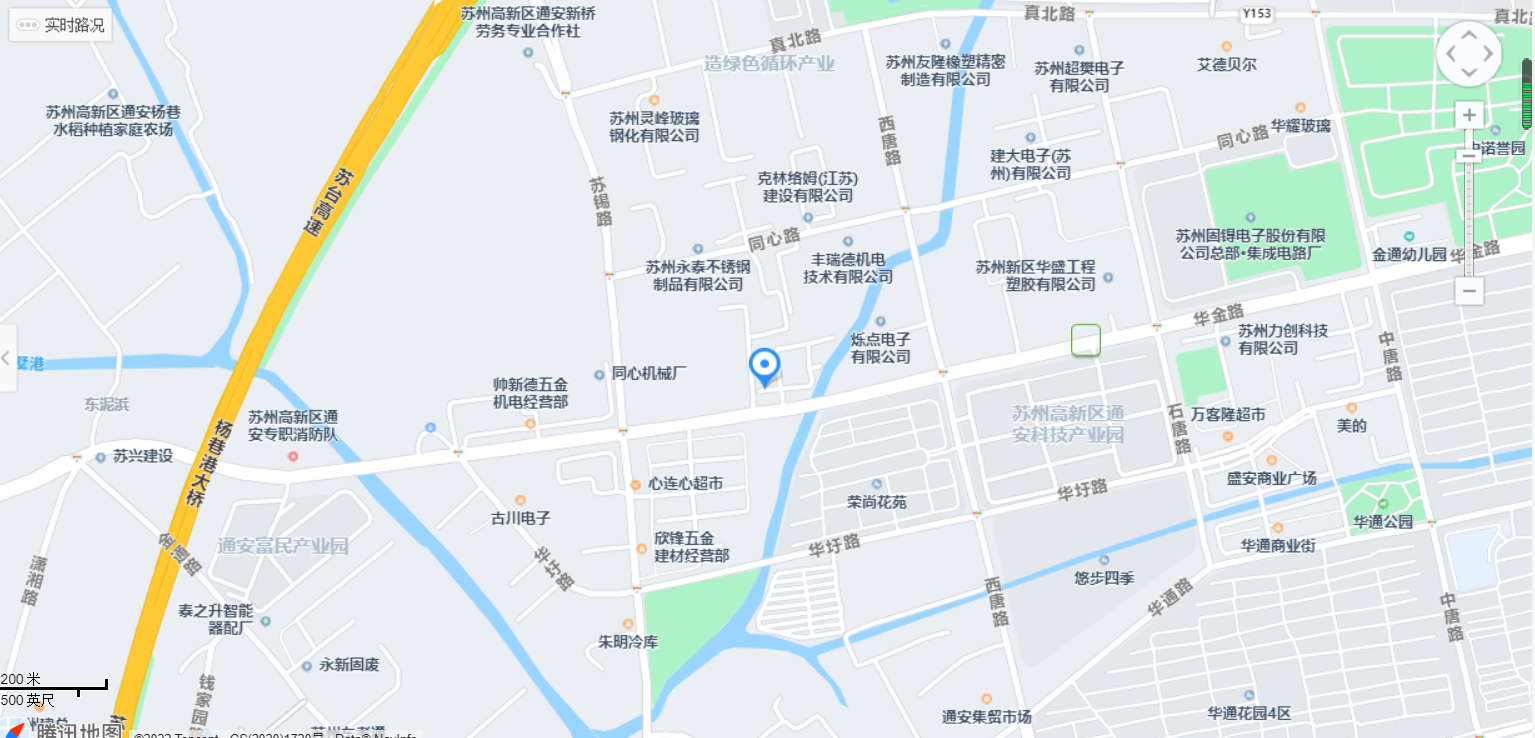Expand the collapsed panel with the left edge arrow

pyautogui.click(x=7, y=358)
